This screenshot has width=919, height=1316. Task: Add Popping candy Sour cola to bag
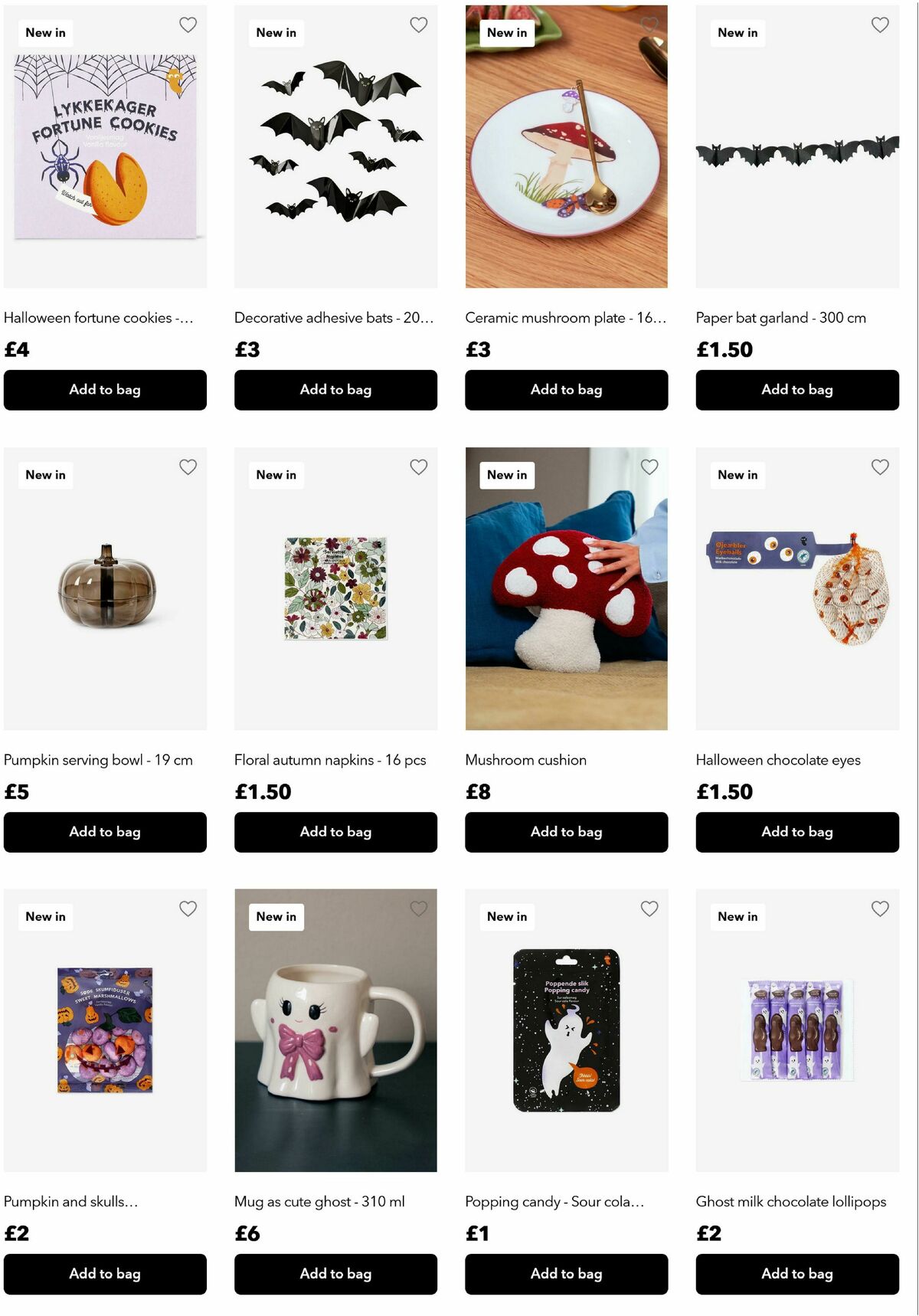[566, 1274]
